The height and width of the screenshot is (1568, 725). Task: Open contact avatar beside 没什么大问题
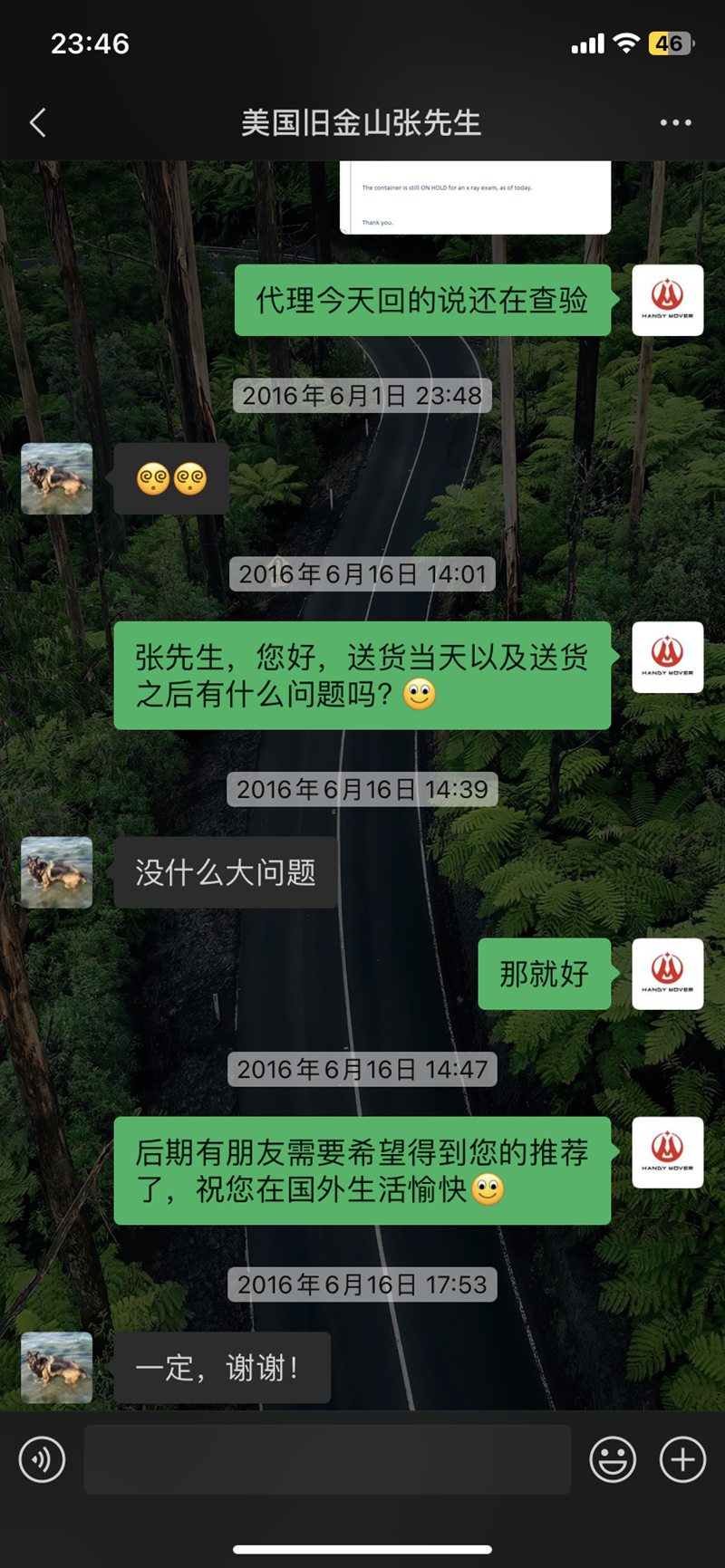[x=56, y=872]
